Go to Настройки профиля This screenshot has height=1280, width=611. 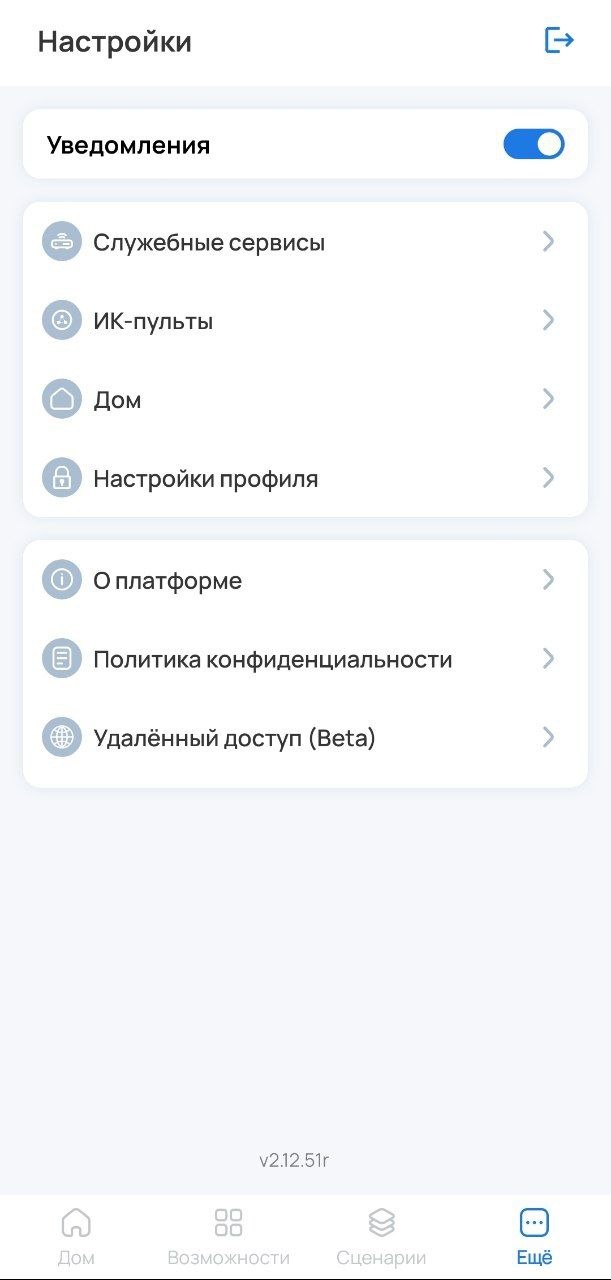click(305, 479)
